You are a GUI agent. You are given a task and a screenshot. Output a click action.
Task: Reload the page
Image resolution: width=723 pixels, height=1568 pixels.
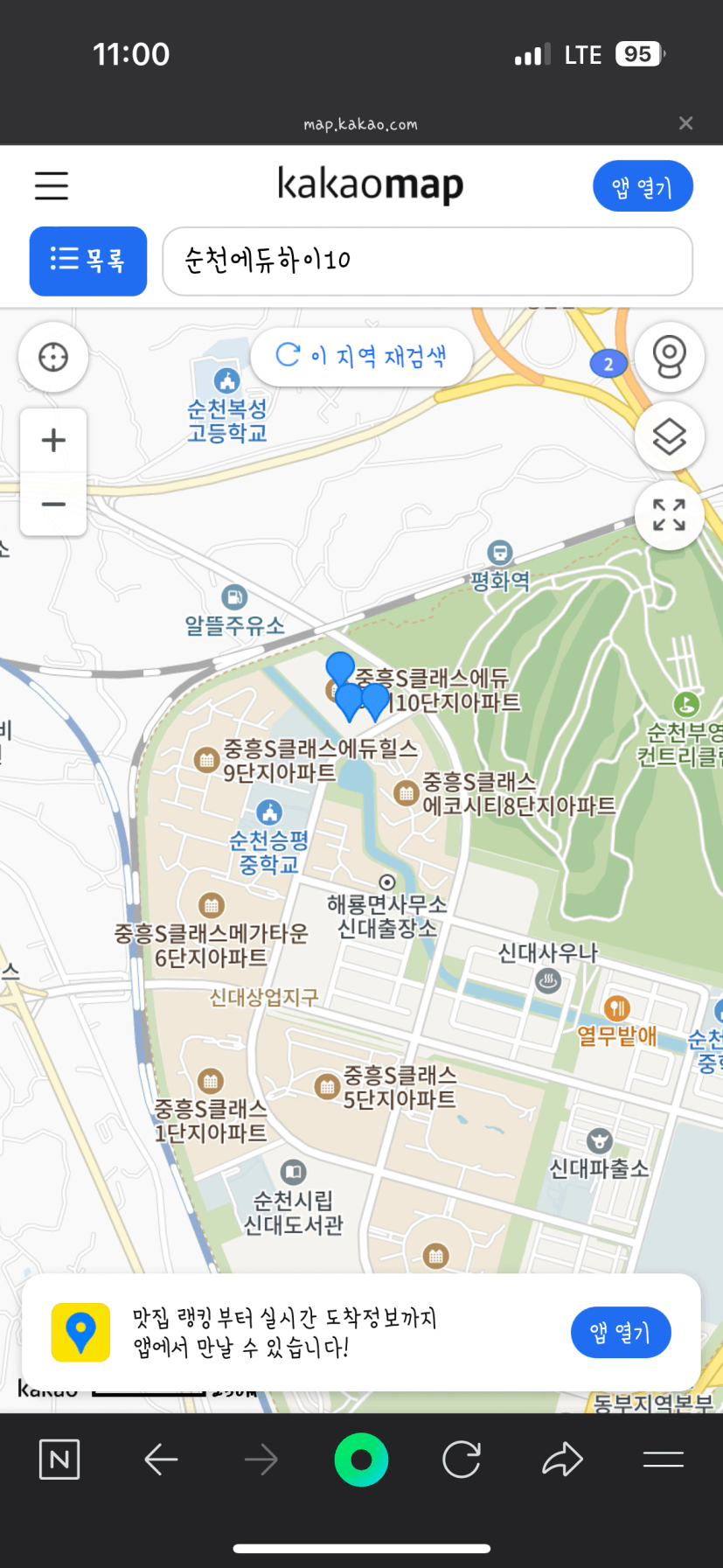(x=462, y=1460)
